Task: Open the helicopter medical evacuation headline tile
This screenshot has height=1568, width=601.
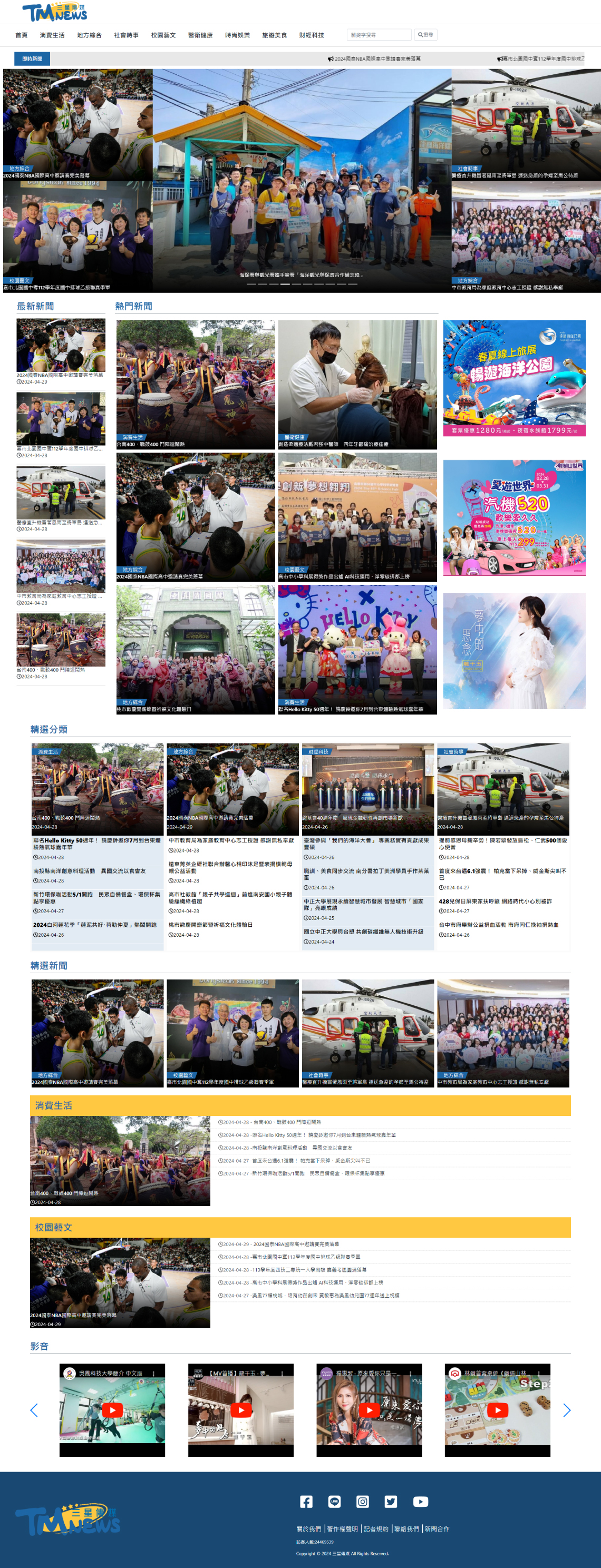Action: (x=526, y=124)
